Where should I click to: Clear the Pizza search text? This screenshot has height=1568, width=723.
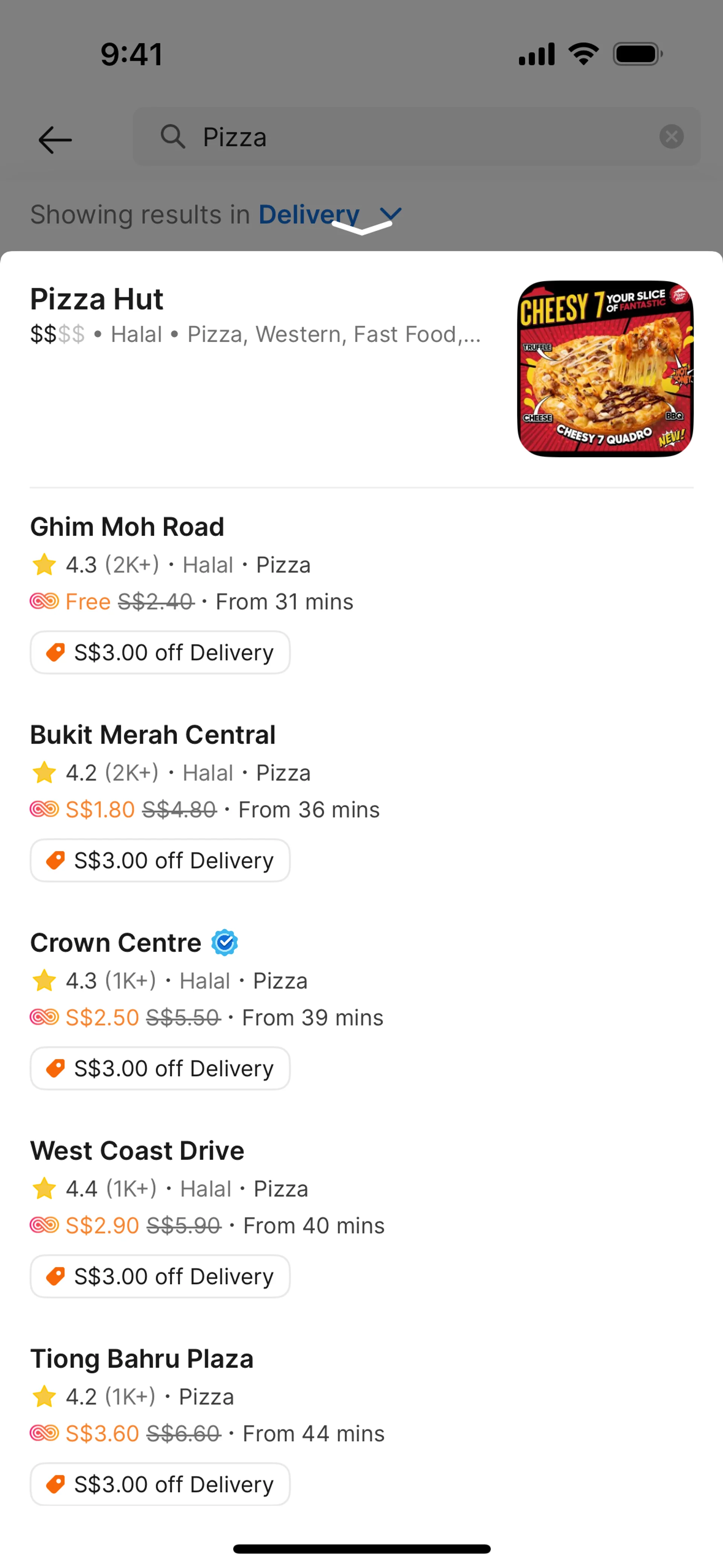click(x=671, y=136)
